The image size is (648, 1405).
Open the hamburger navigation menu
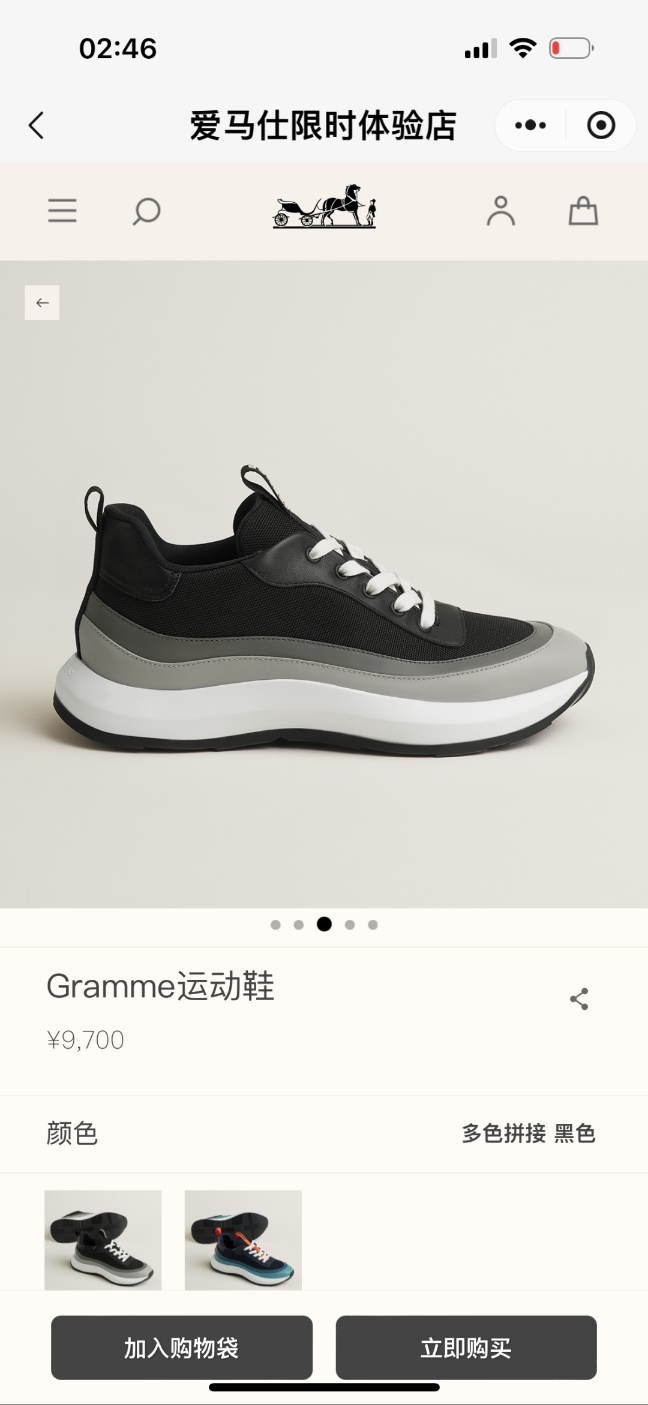[x=62, y=211]
